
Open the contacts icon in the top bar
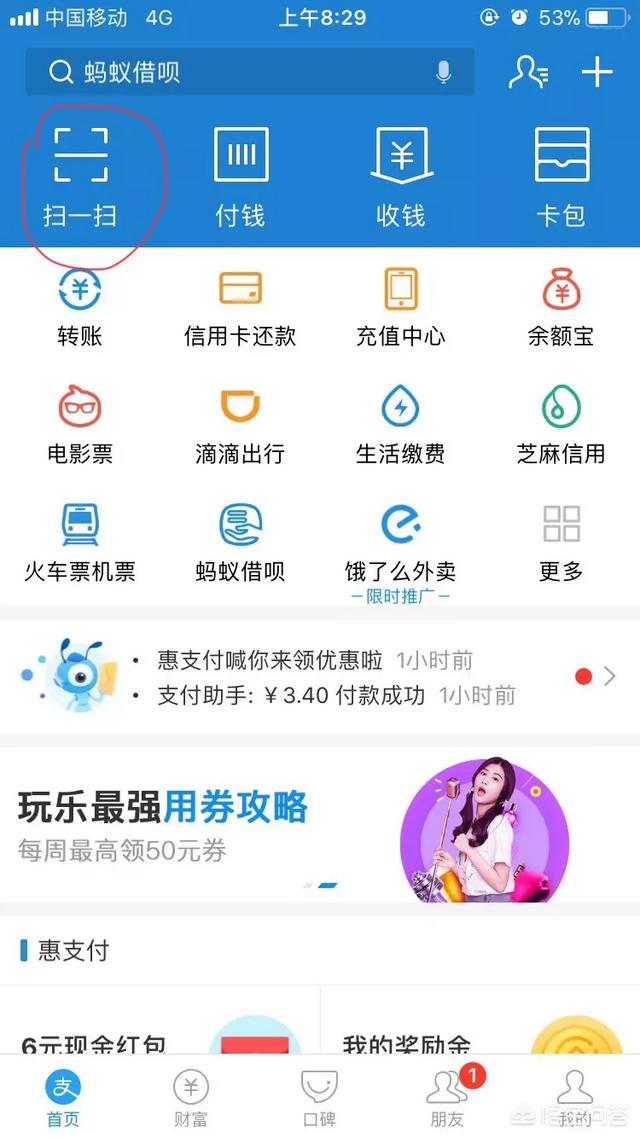[x=527, y=72]
